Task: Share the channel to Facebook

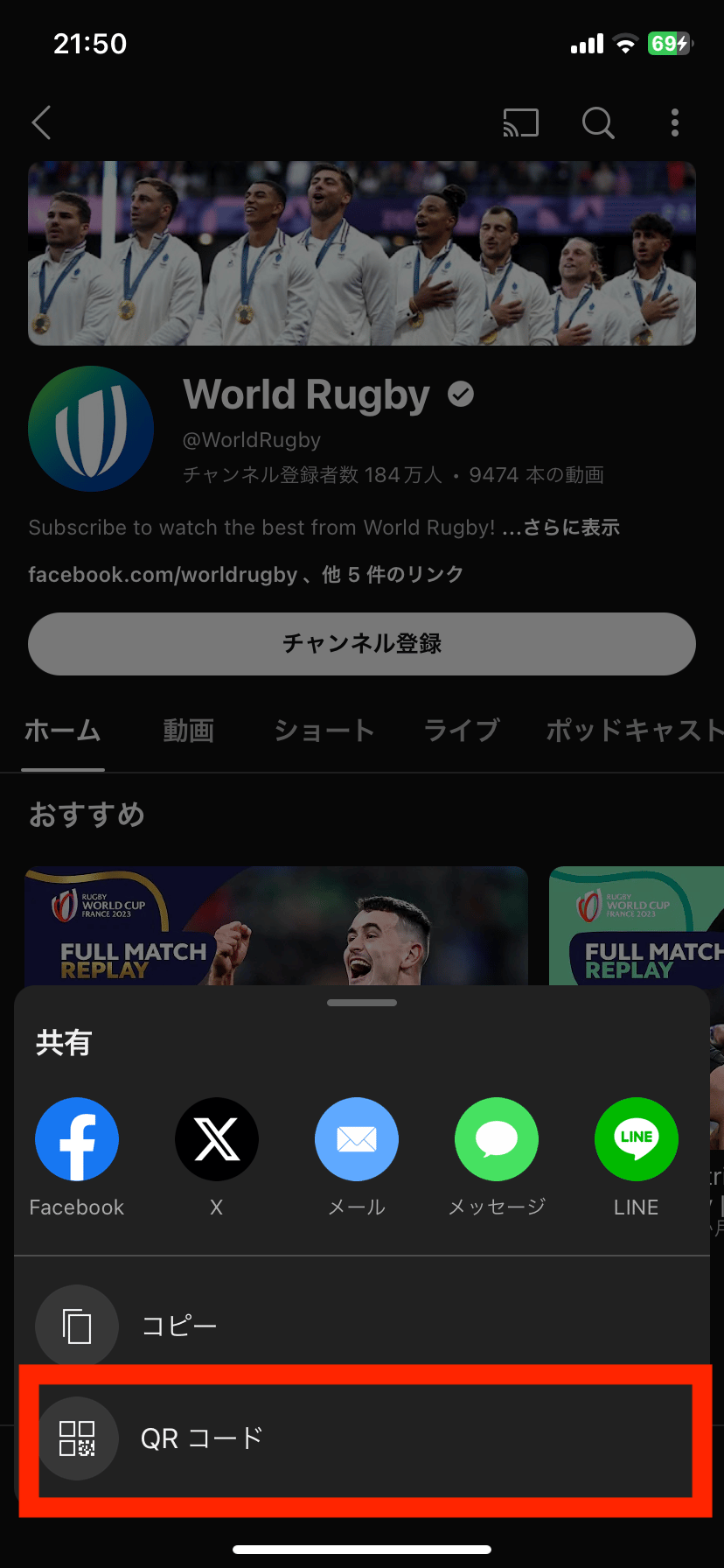Action: click(x=77, y=1139)
